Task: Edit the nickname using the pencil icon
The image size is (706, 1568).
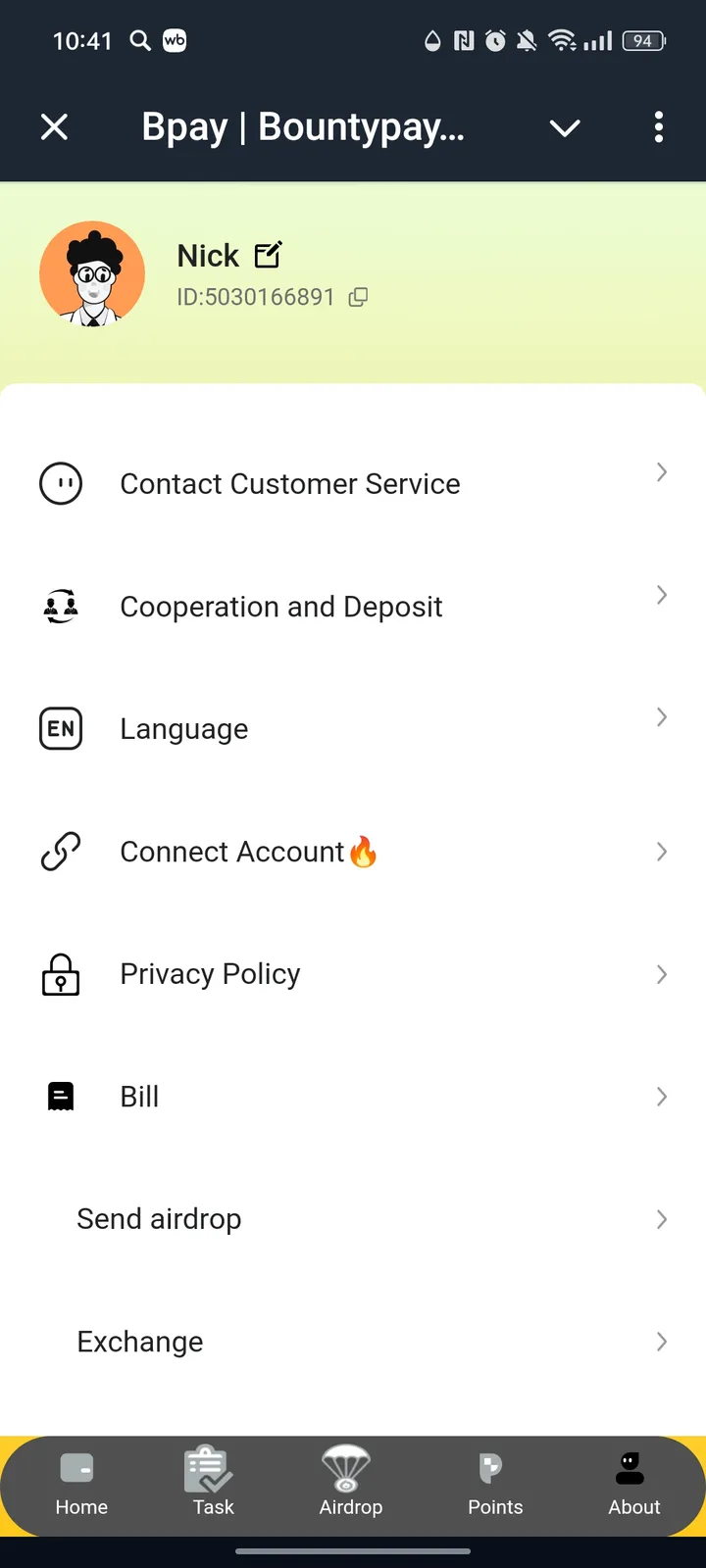Action: pos(267,254)
